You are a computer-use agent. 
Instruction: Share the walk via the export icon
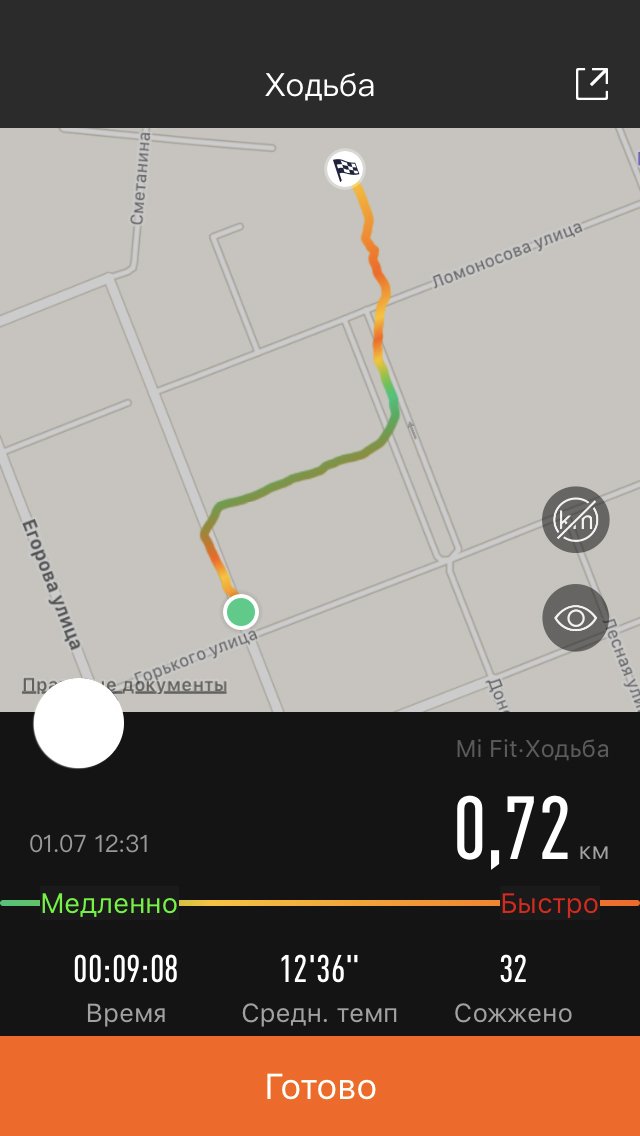(592, 85)
